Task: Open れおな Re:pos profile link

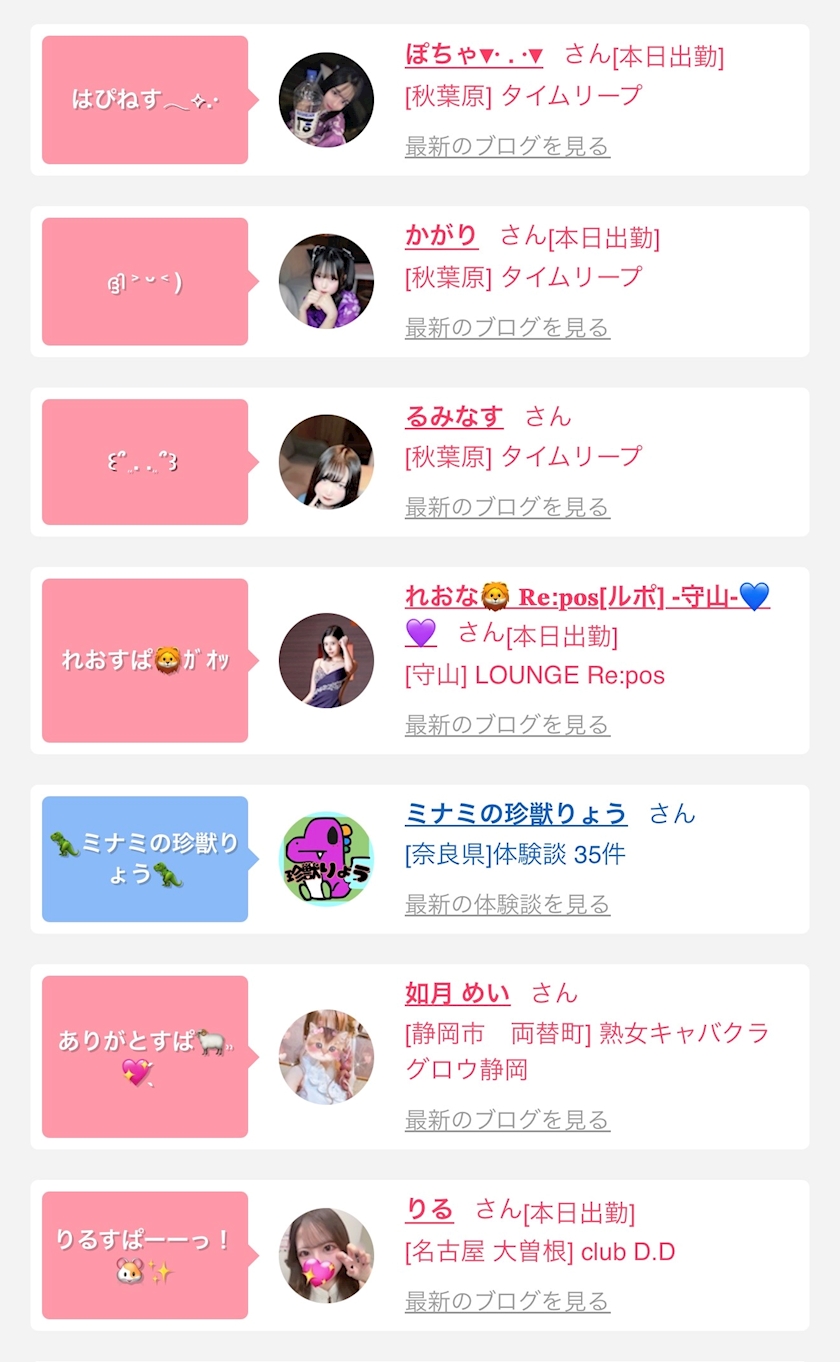Action: 587,597
